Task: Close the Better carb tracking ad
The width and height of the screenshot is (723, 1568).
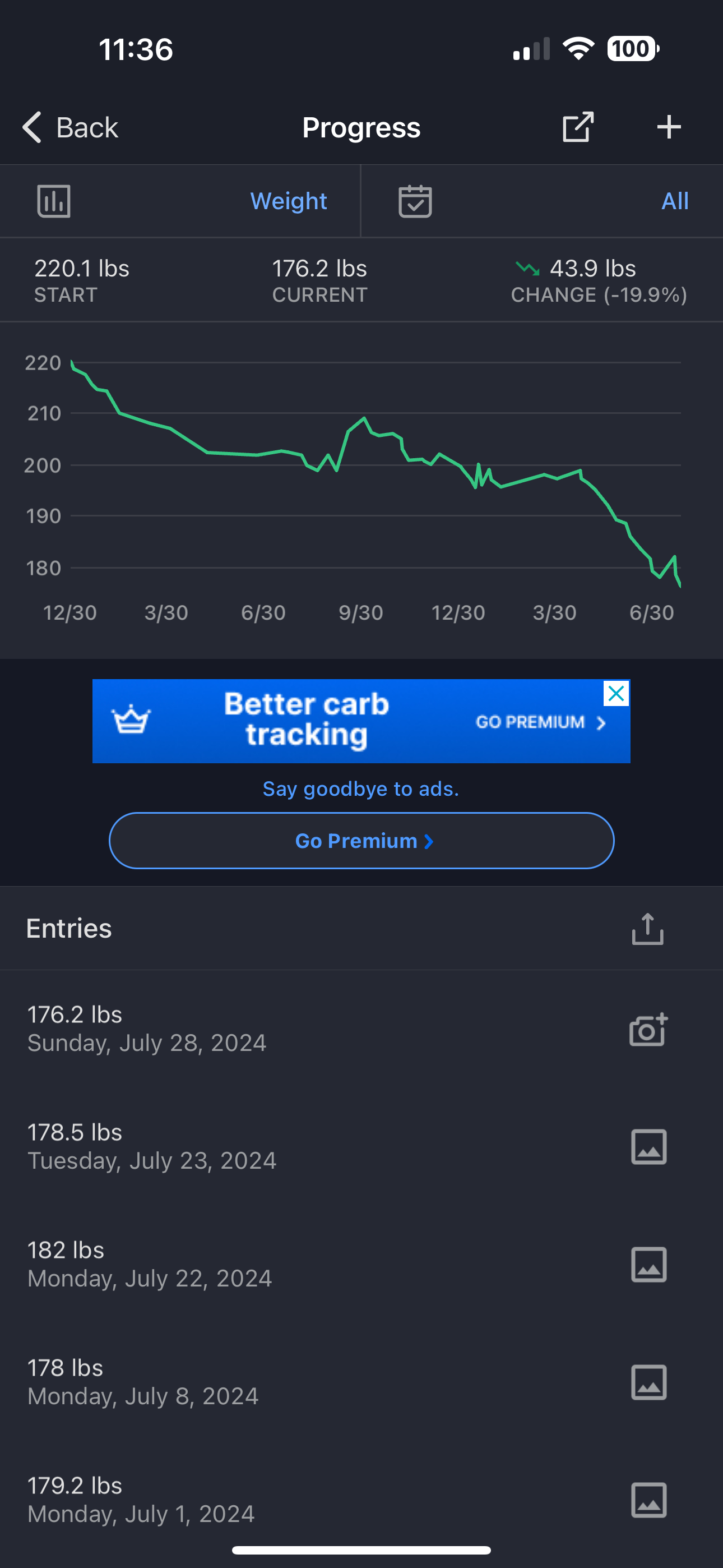Action: [616, 693]
